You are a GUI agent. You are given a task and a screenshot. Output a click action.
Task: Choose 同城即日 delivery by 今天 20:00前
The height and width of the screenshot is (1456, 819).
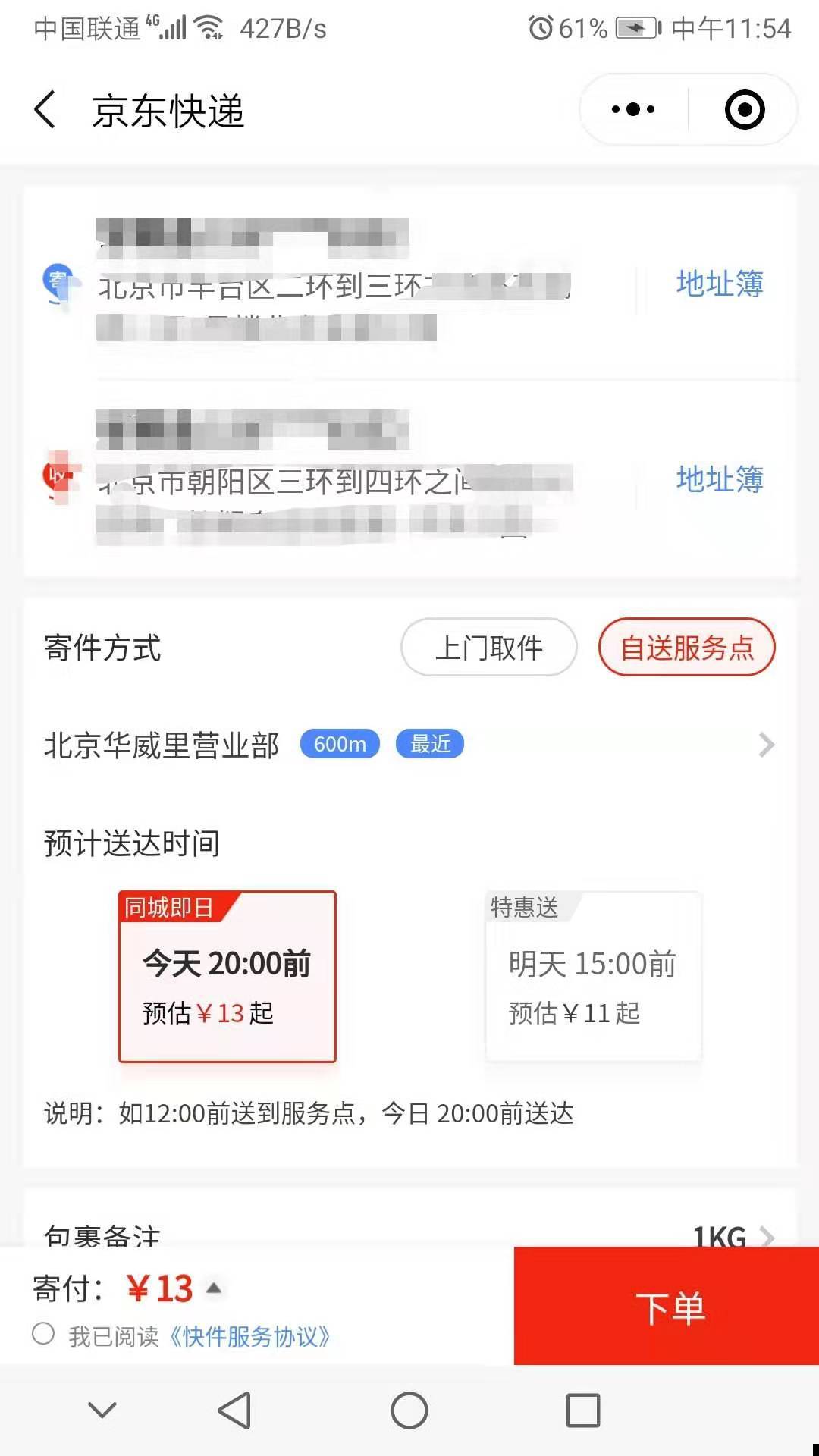[227, 977]
